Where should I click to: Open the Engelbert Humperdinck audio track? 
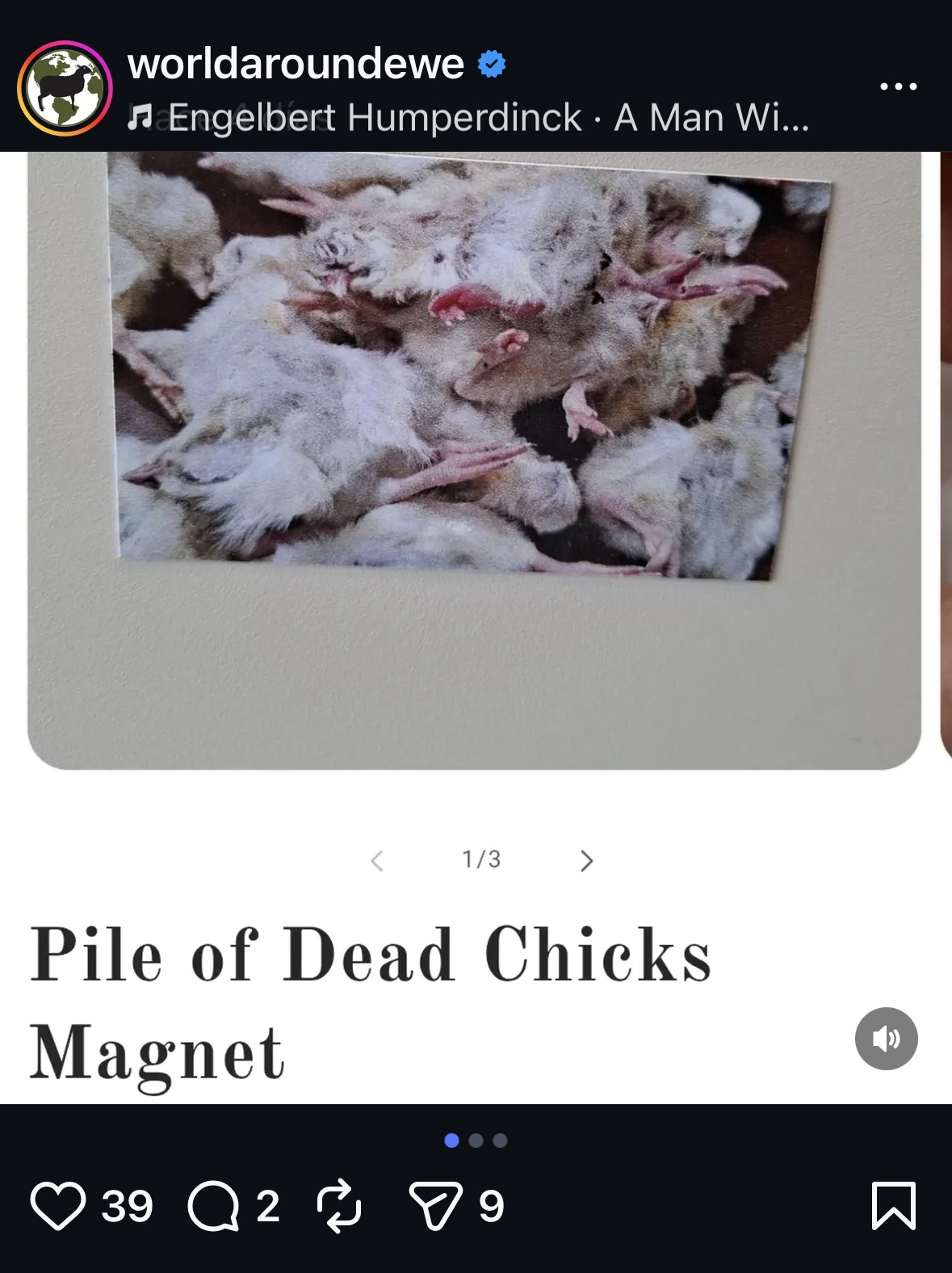tap(468, 118)
